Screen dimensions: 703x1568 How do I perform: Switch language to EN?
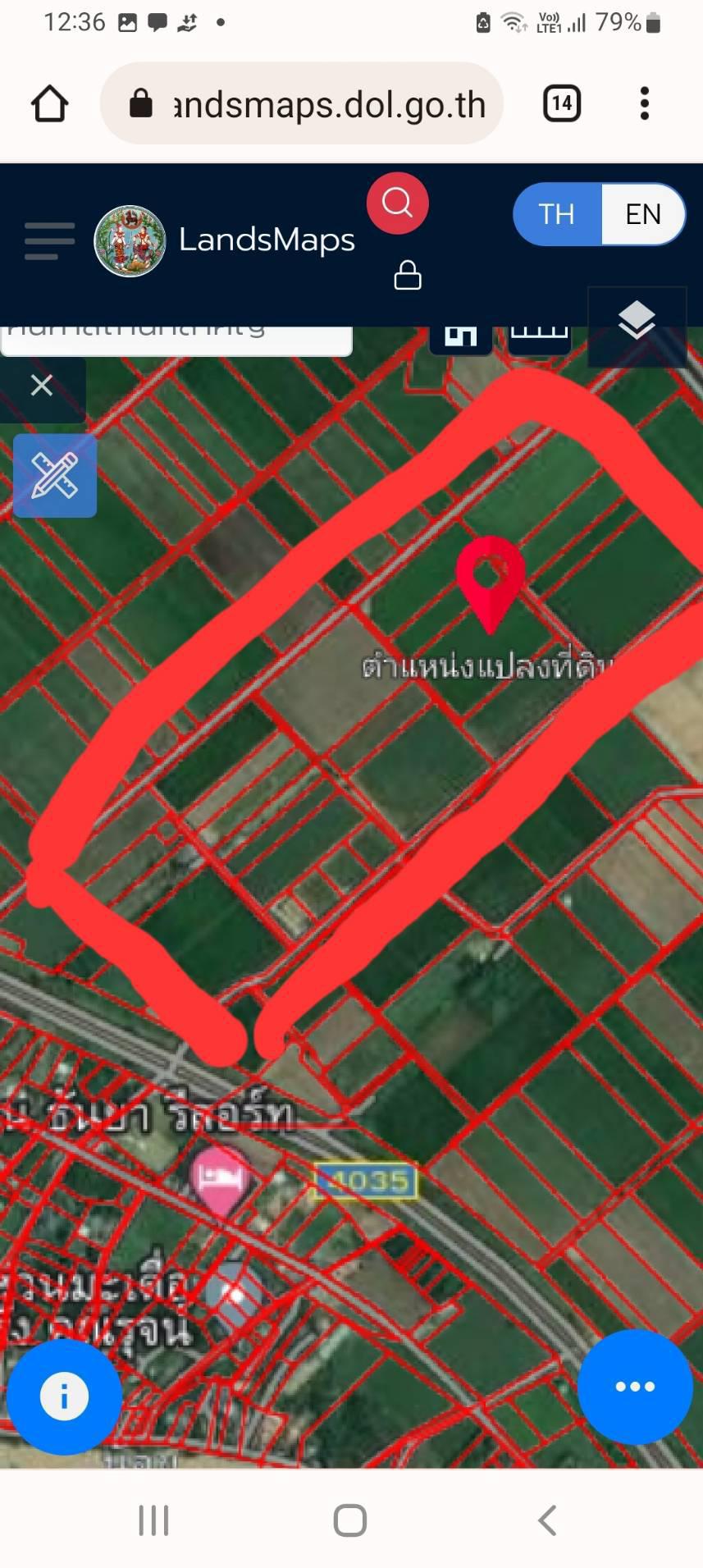click(643, 214)
